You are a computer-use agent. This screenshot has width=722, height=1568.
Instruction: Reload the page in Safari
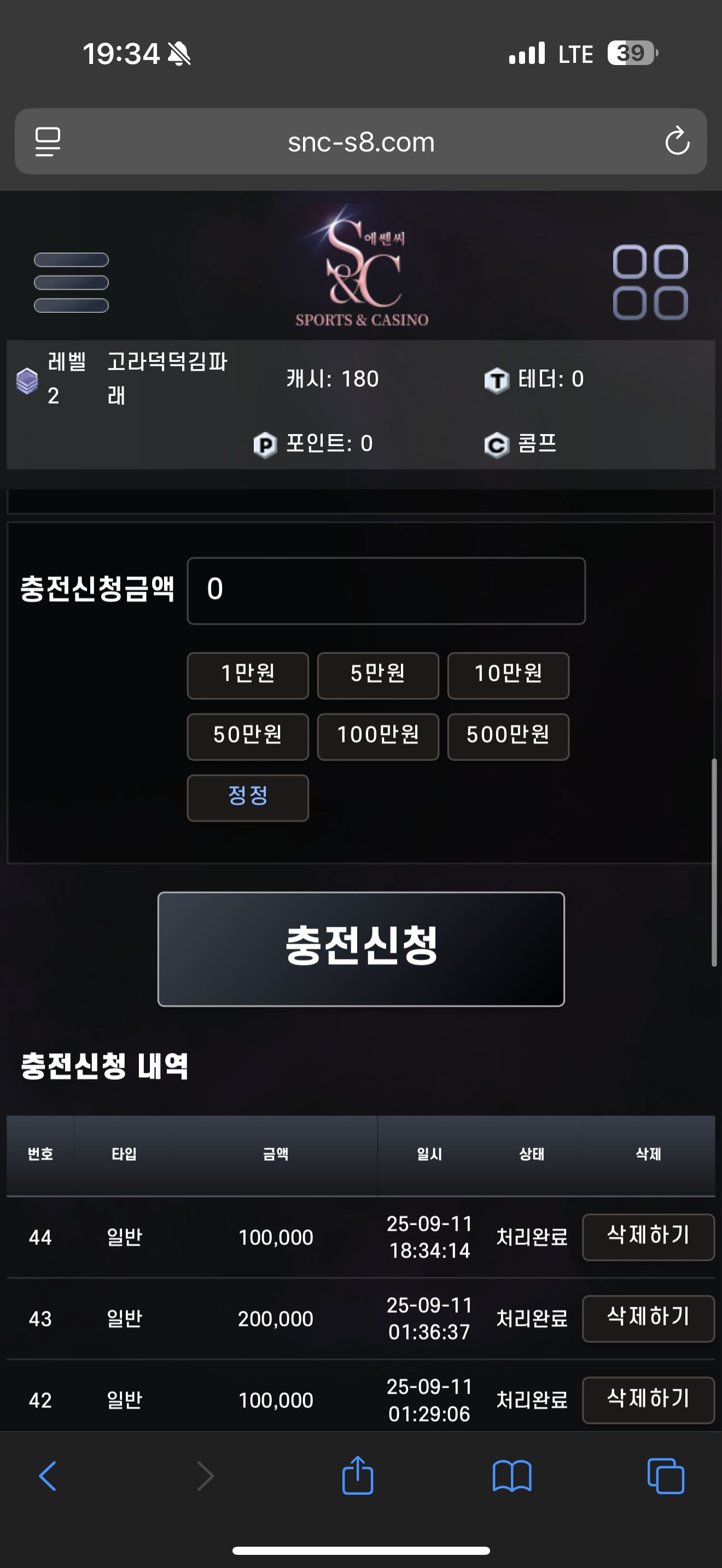click(x=677, y=141)
